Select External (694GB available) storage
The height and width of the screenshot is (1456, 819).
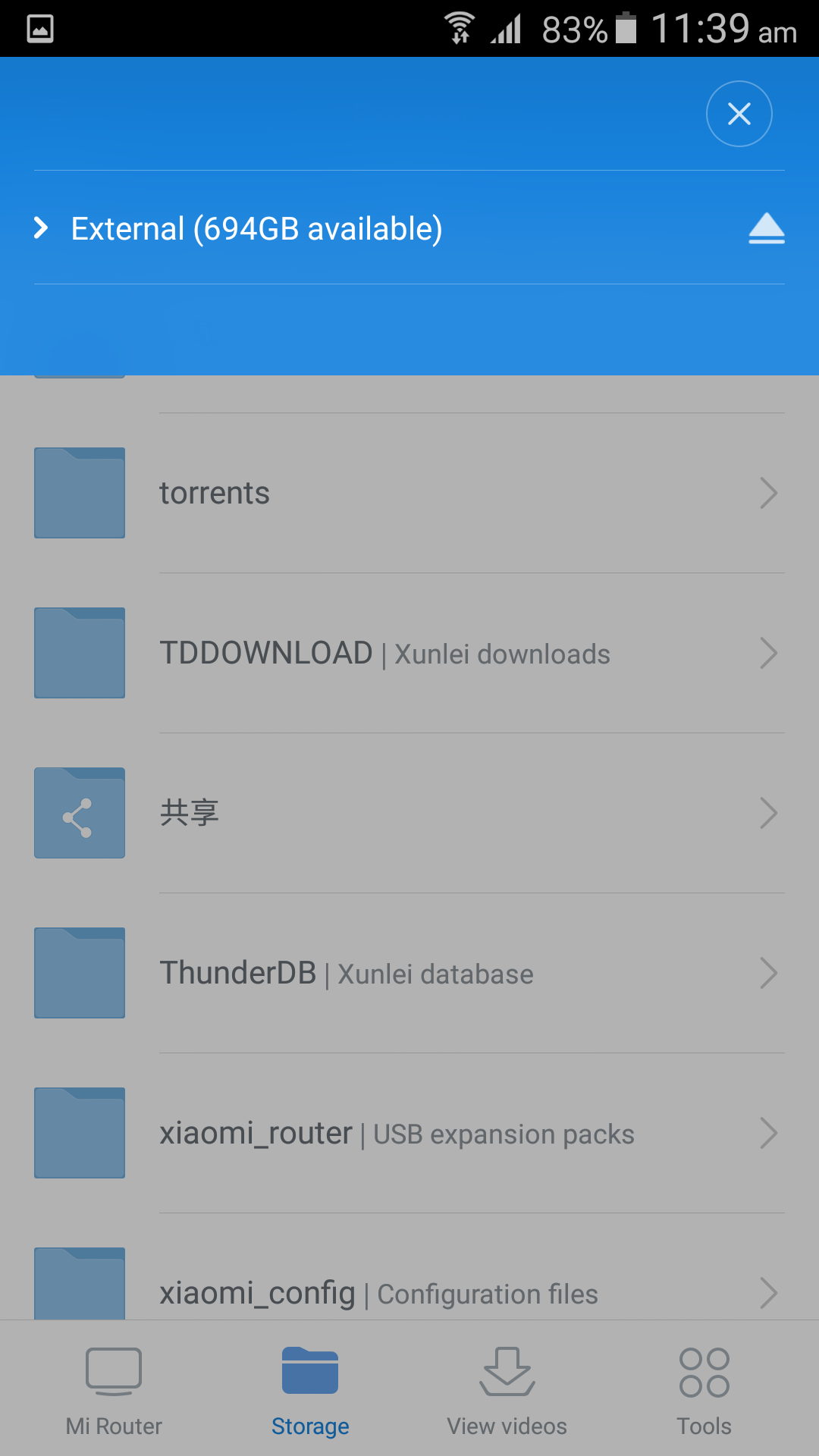(256, 228)
